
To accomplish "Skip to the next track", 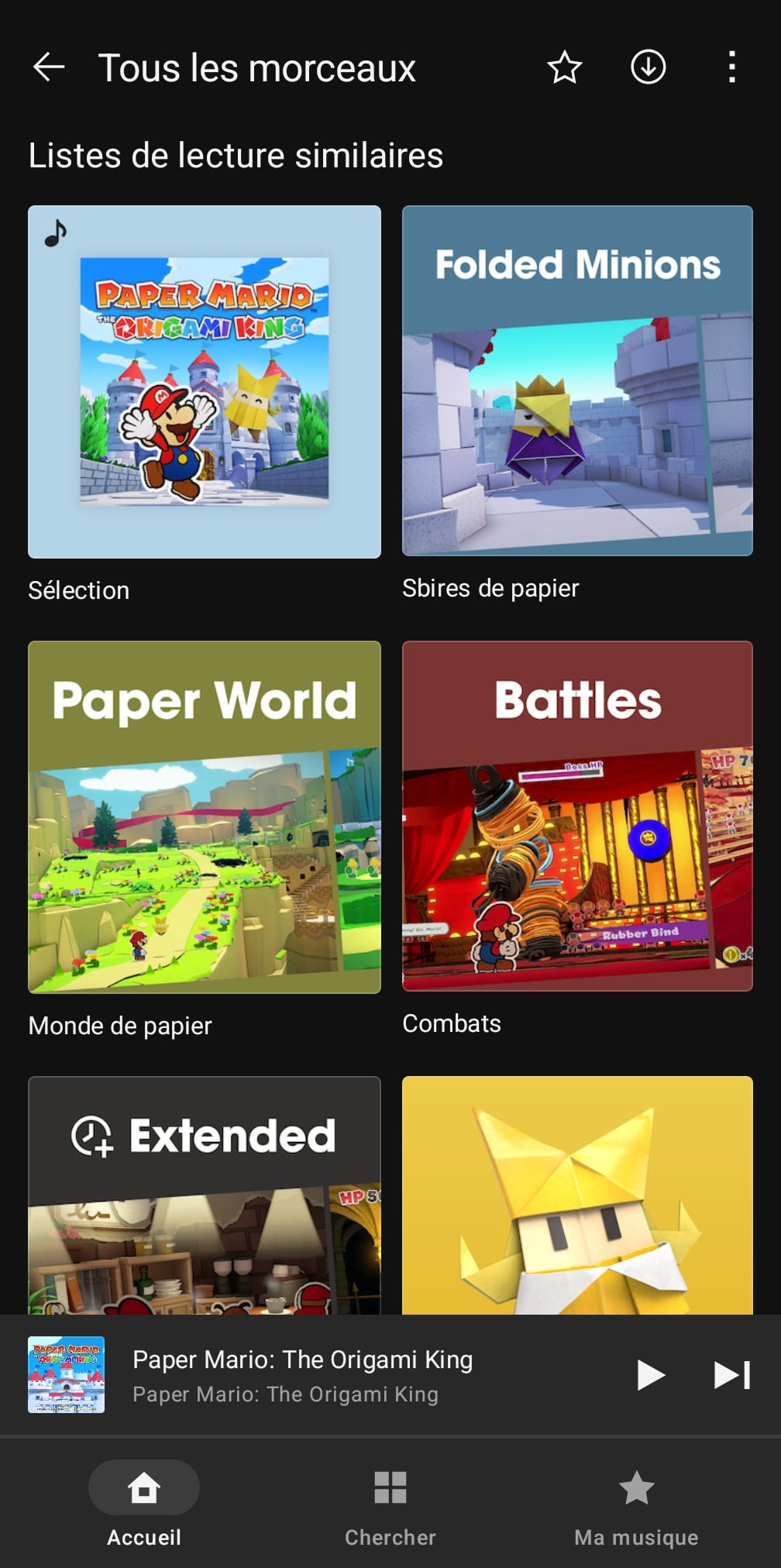I will pyautogui.click(x=731, y=1375).
